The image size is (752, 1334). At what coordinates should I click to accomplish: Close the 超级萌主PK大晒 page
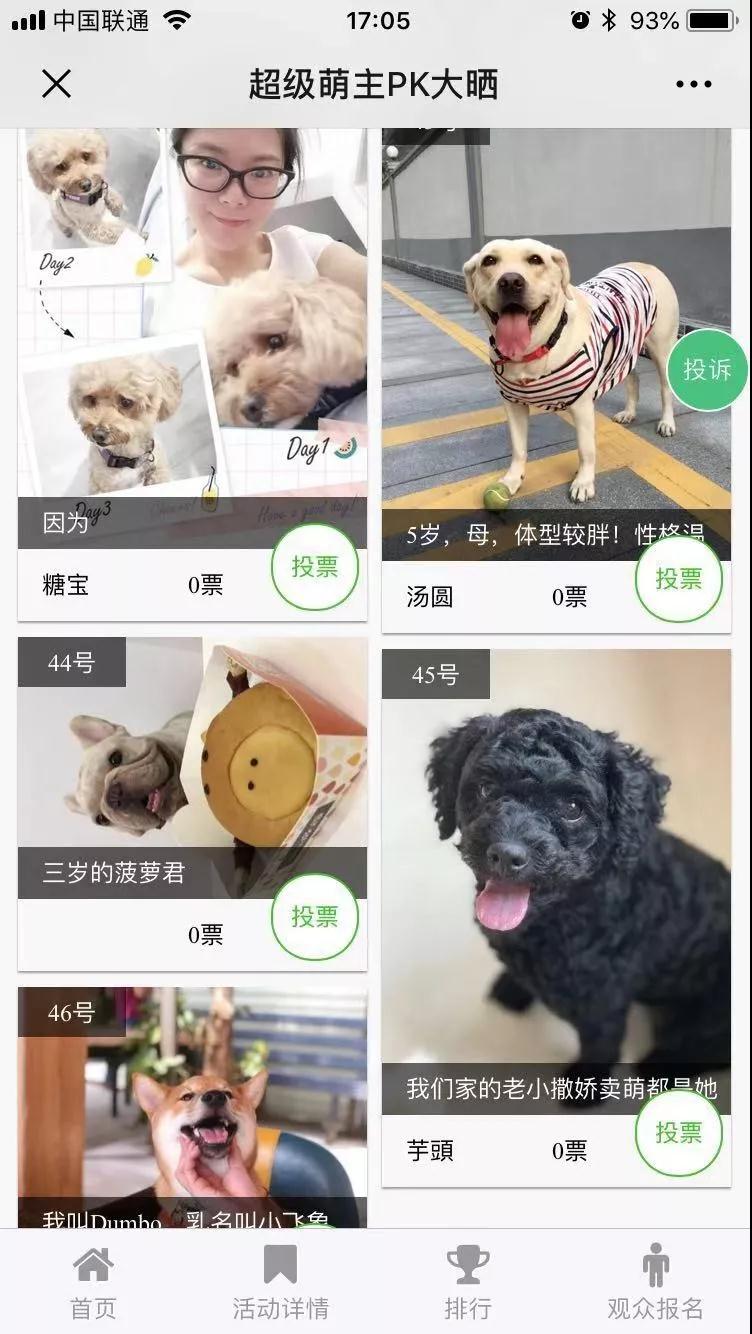[56, 84]
